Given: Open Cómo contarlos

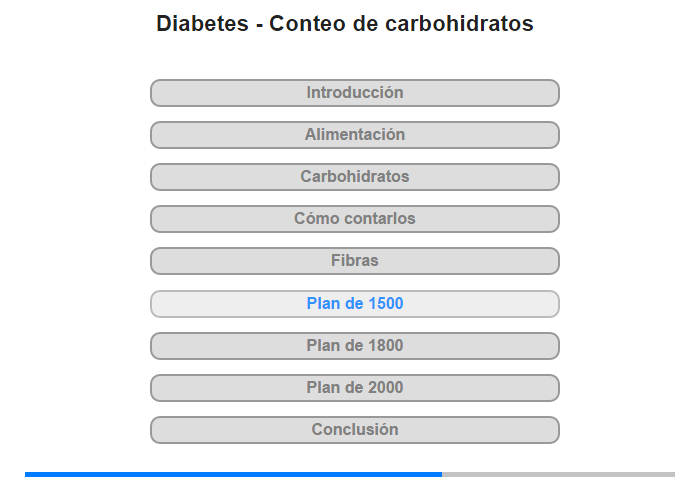Looking at the screenshot, I should point(355,219).
